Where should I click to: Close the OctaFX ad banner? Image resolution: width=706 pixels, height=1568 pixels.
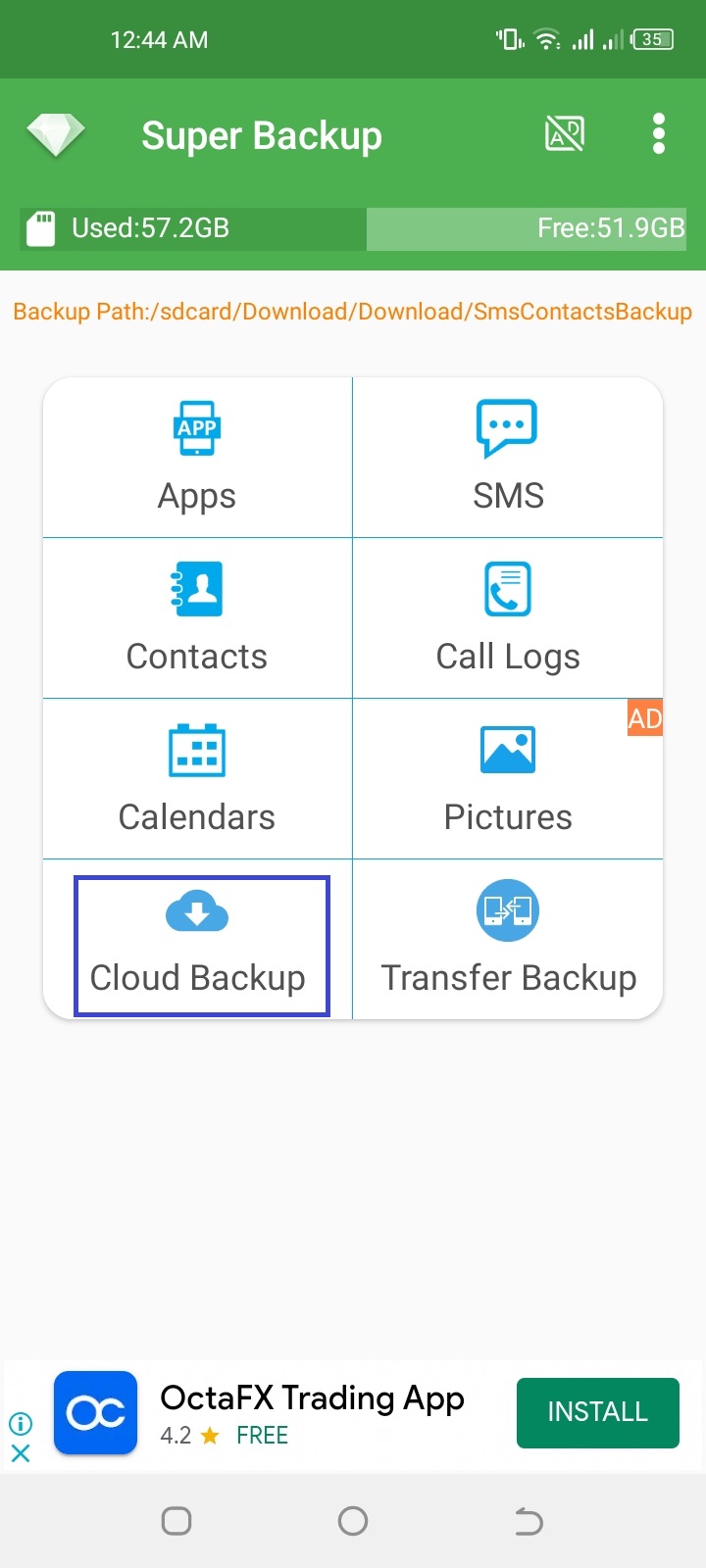pos(21,1453)
